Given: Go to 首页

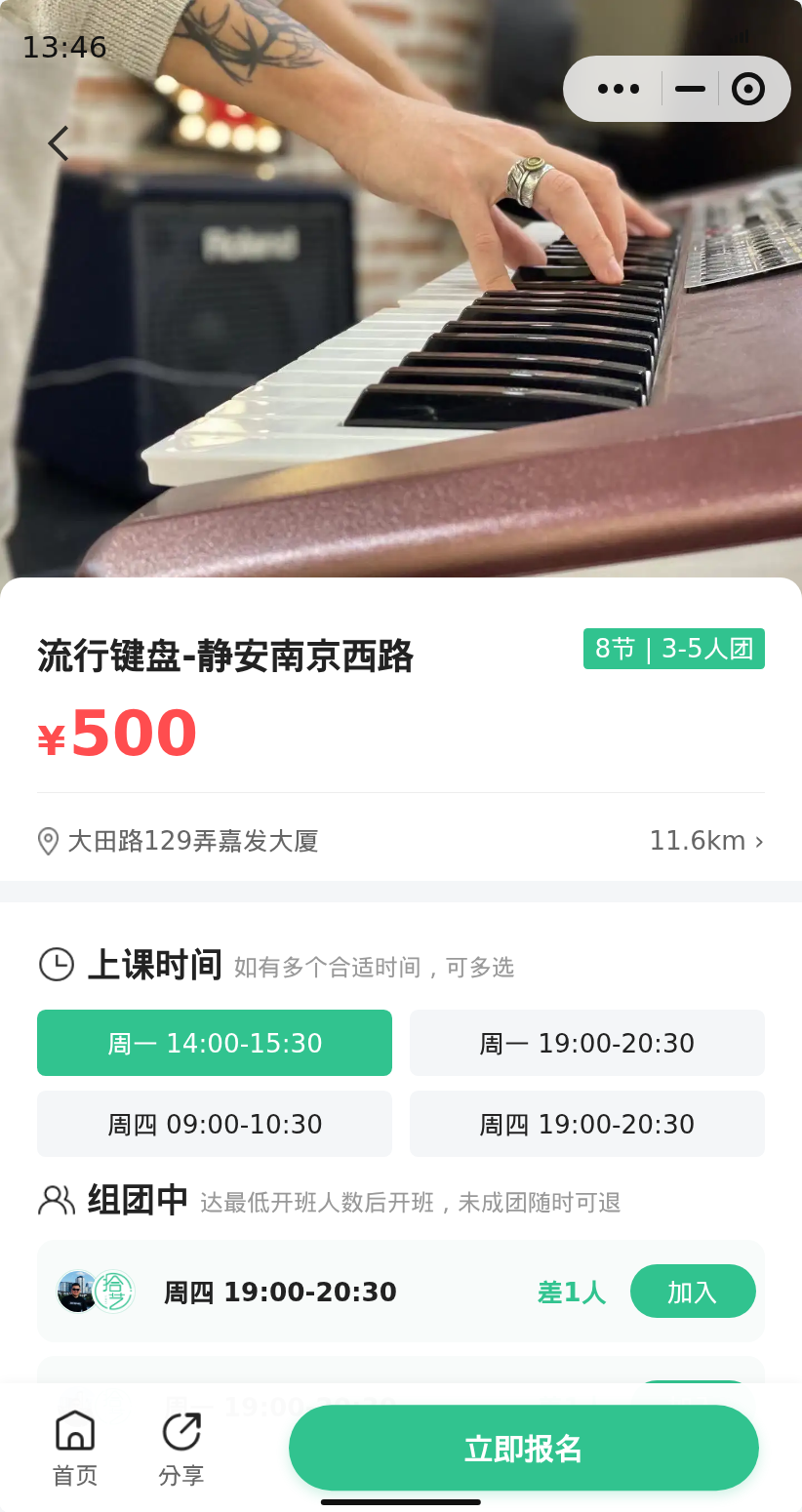Looking at the screenshot, I should pos(75,1449).
